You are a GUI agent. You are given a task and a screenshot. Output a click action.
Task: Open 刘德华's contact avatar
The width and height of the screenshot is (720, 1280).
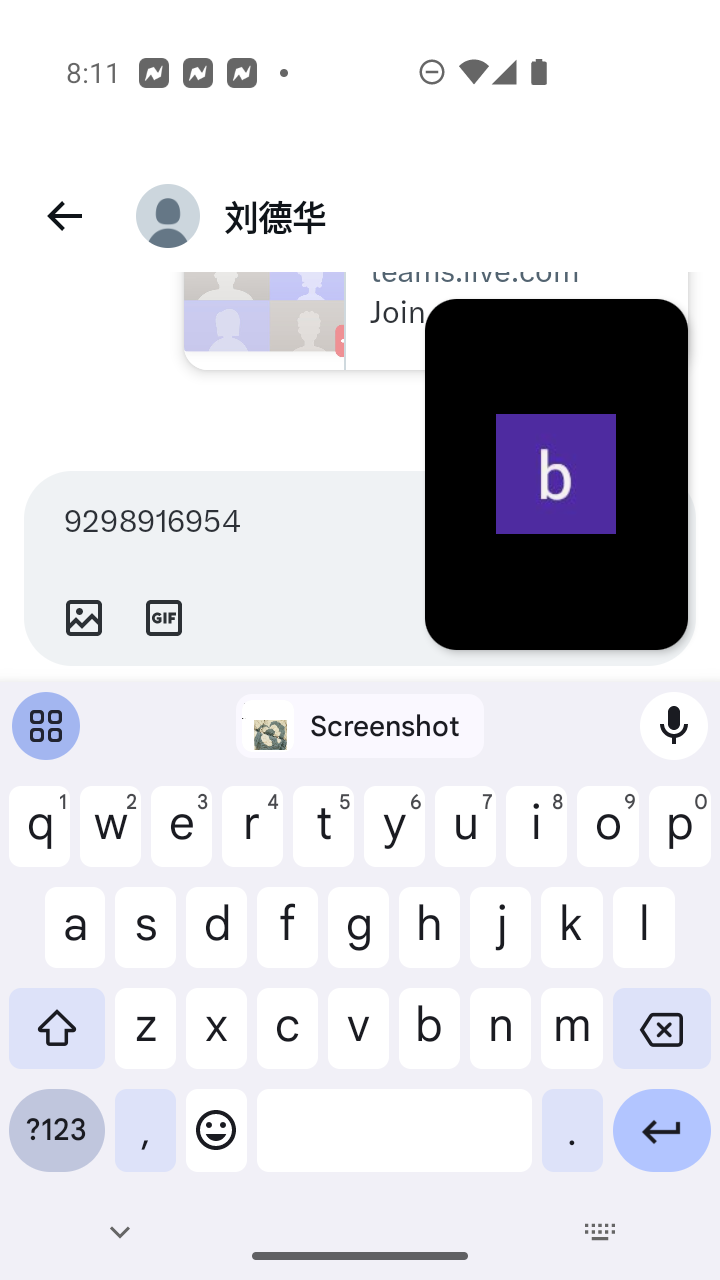click(x=168, y=216)
